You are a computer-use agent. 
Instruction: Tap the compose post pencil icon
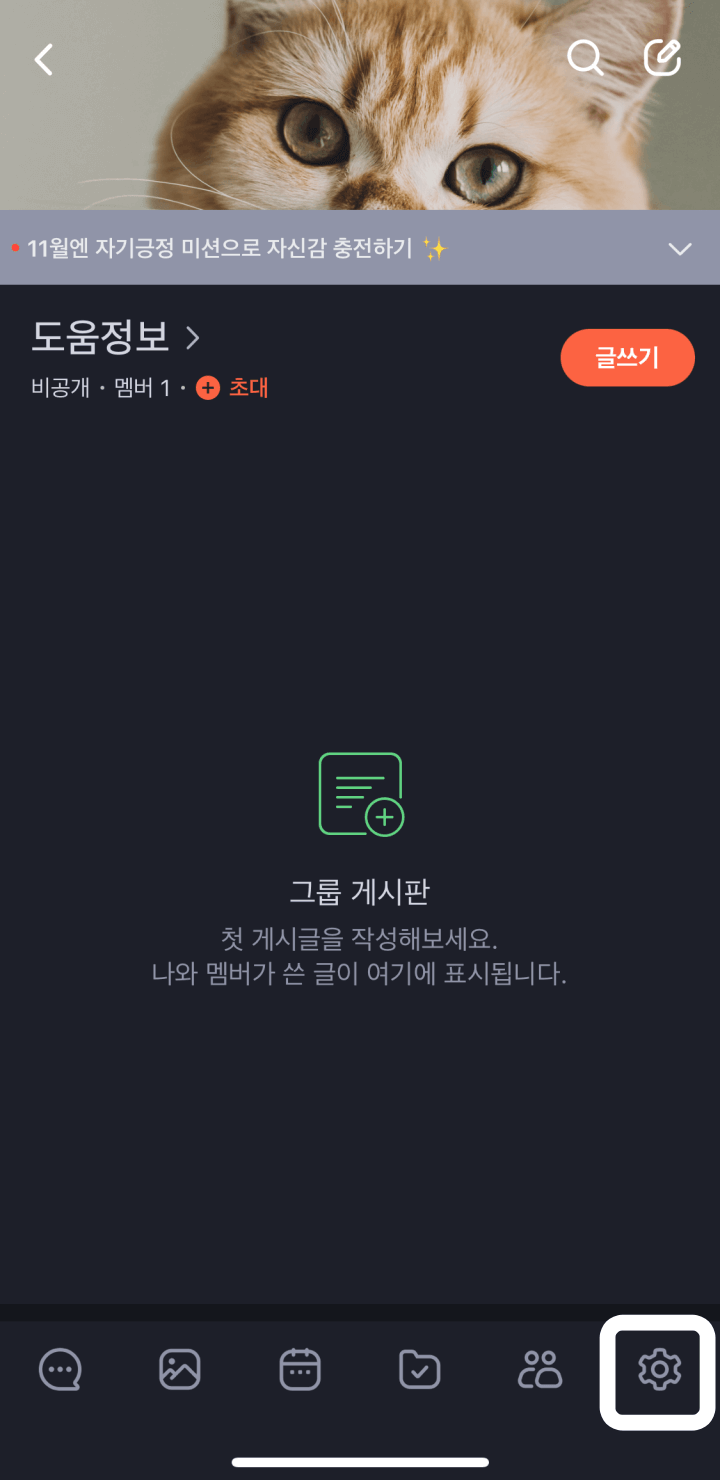pos(662,57)
